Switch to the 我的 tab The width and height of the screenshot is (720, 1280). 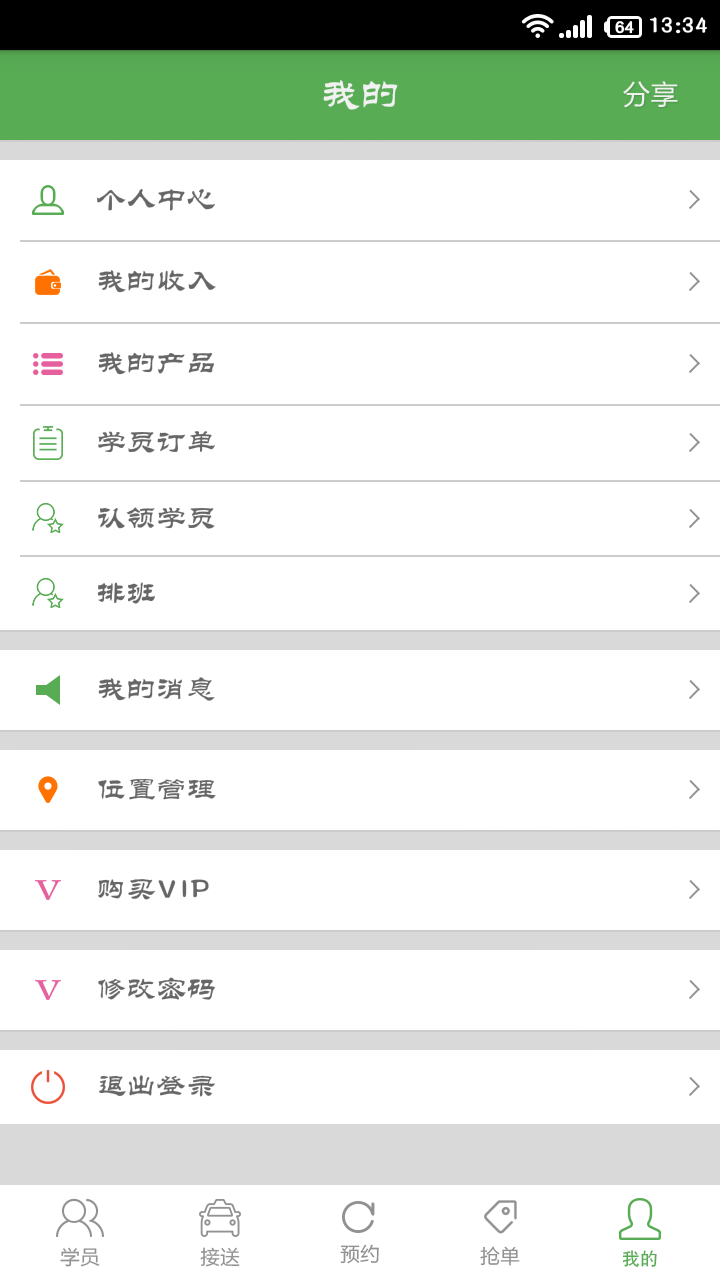[x=639, y=1230]
